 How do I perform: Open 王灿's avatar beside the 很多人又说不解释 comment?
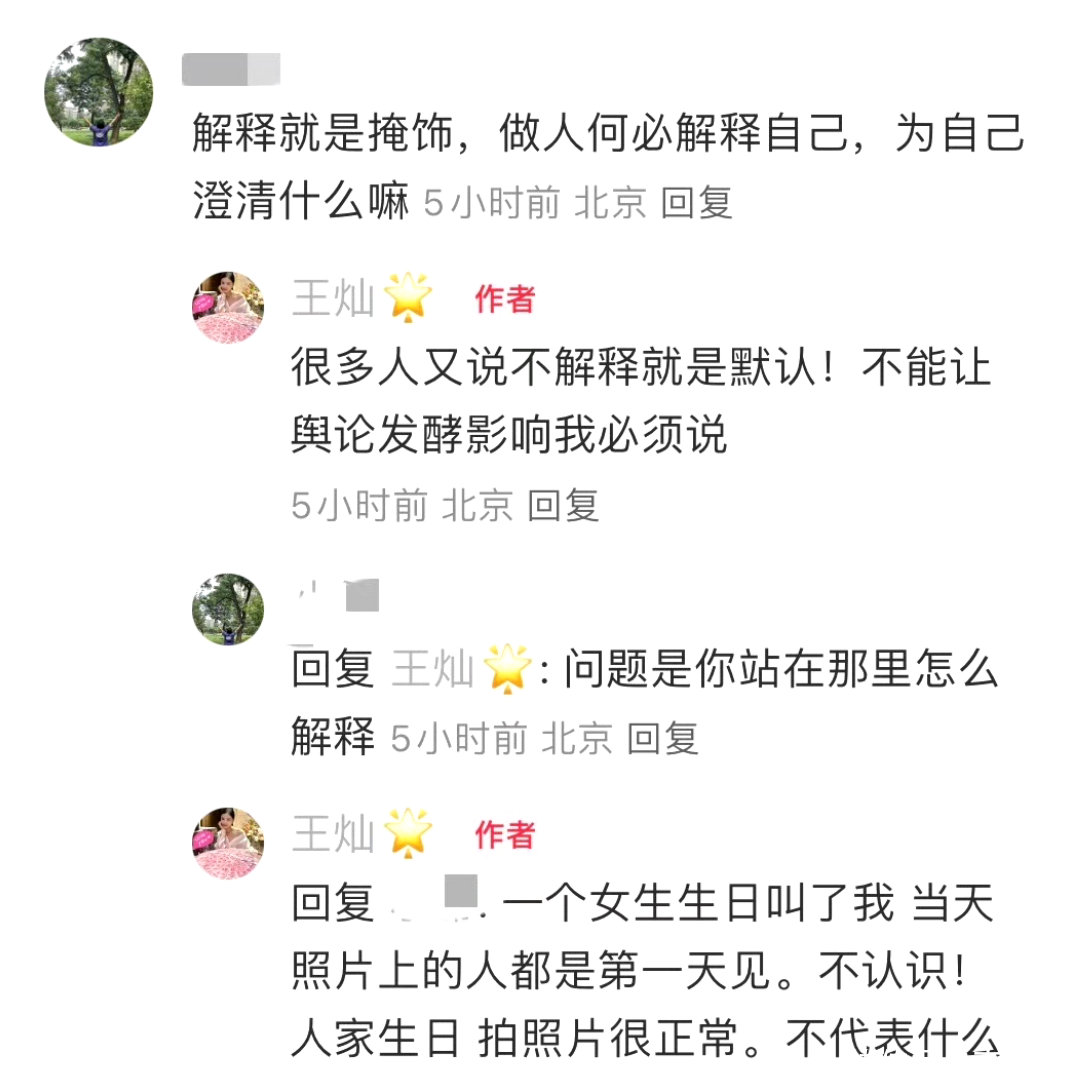coord(228,306)
